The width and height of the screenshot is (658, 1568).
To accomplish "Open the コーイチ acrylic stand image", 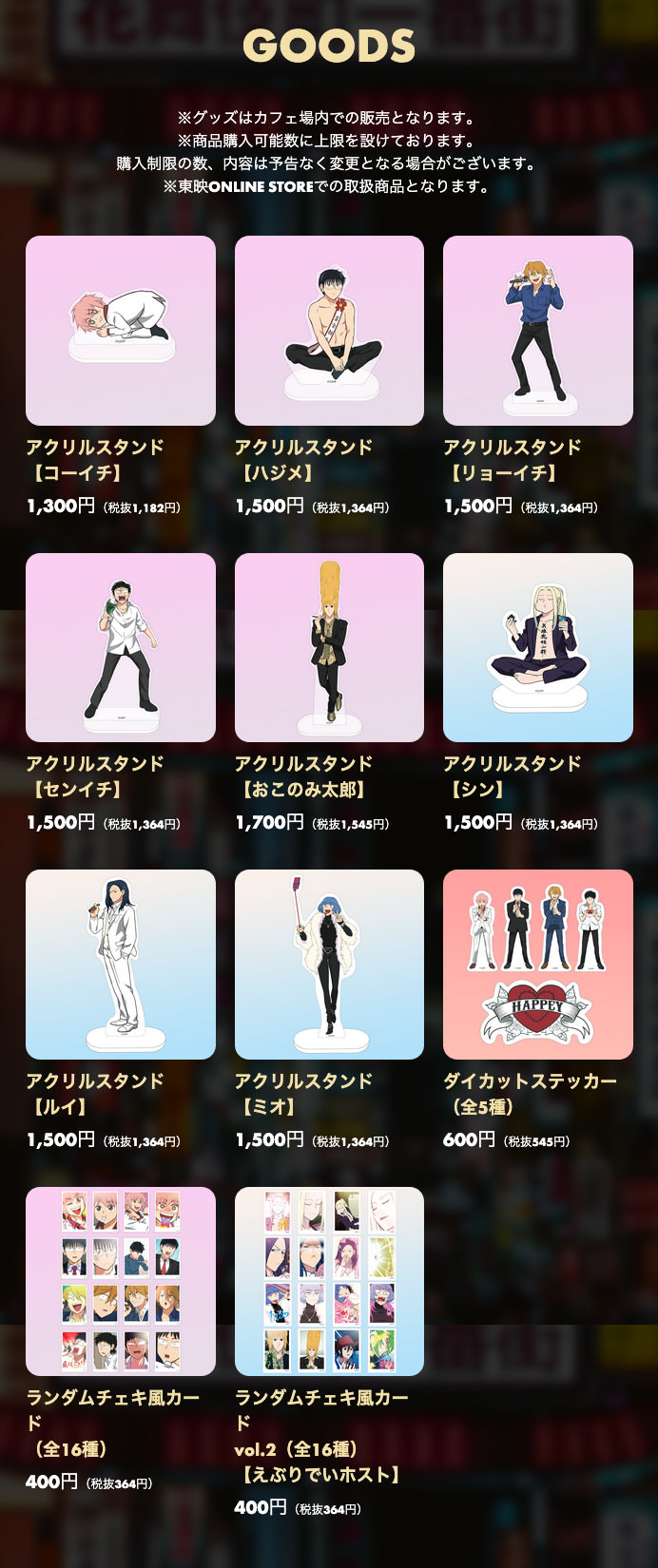I will pyautogui.click(x=121, y=330).
